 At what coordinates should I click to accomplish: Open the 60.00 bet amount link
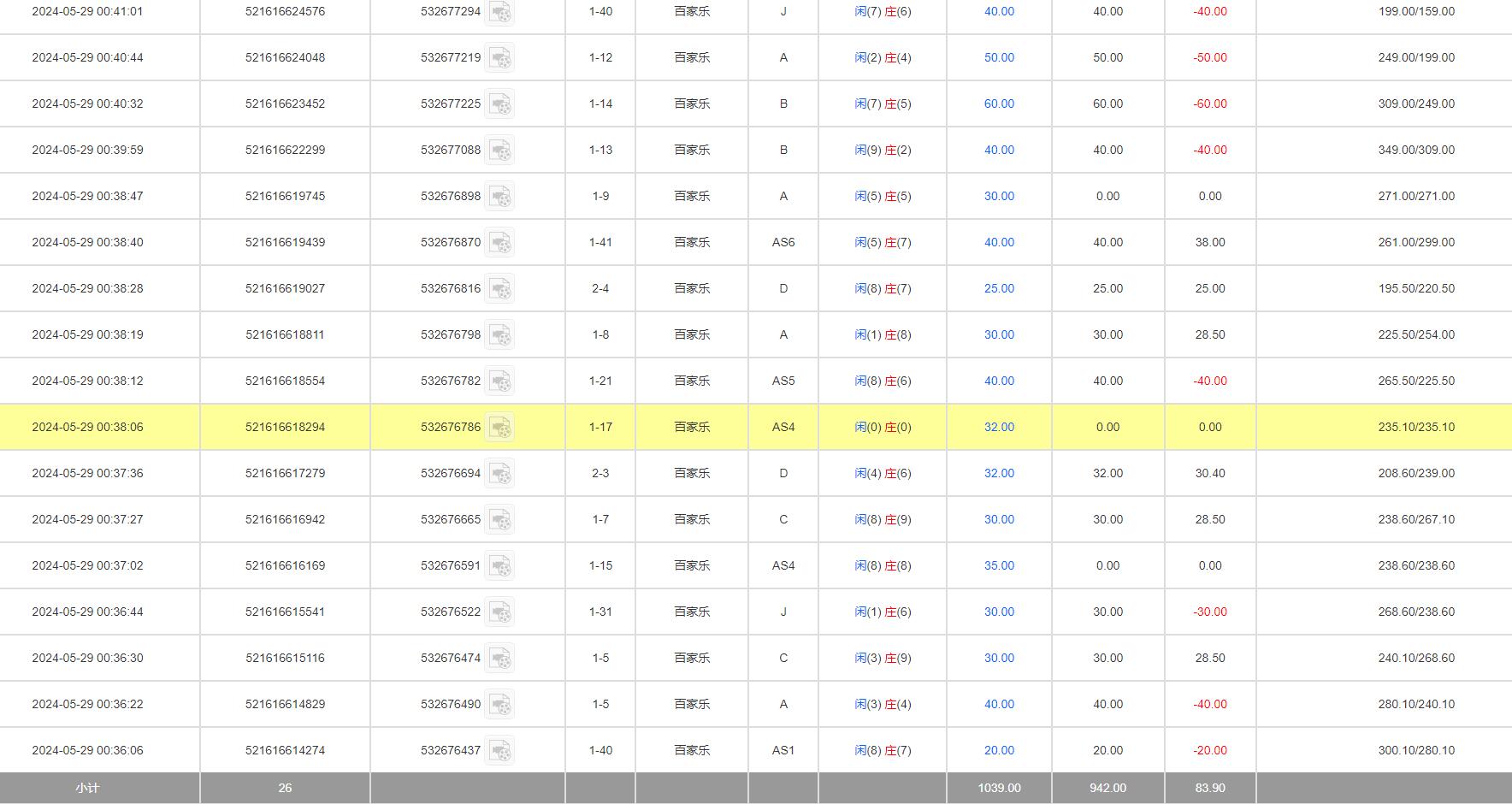pos(999,103)
